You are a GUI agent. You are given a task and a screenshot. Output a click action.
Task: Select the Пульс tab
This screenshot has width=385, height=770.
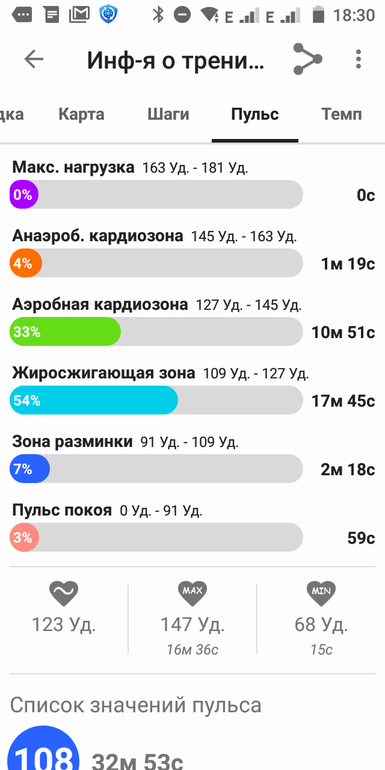coord(255,114)
